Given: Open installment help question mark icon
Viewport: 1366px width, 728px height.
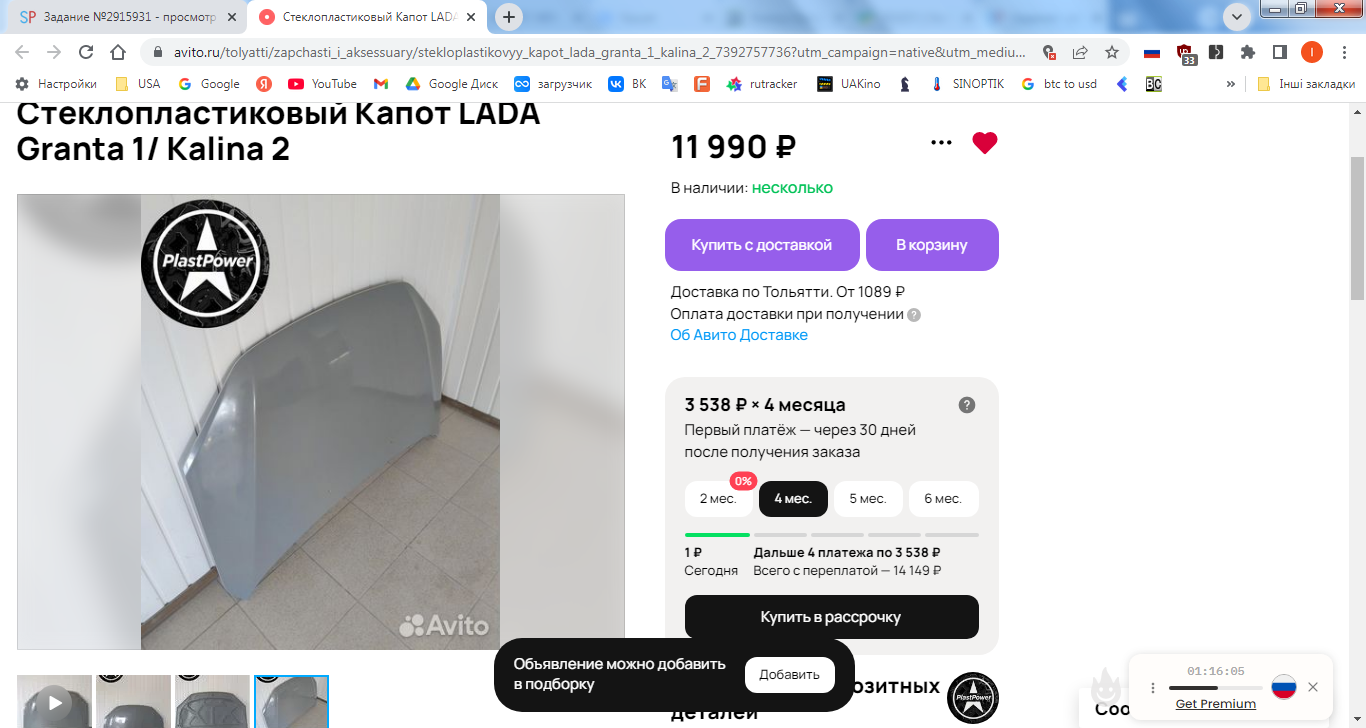Looking at the screenshot, I should coord(966,405).
